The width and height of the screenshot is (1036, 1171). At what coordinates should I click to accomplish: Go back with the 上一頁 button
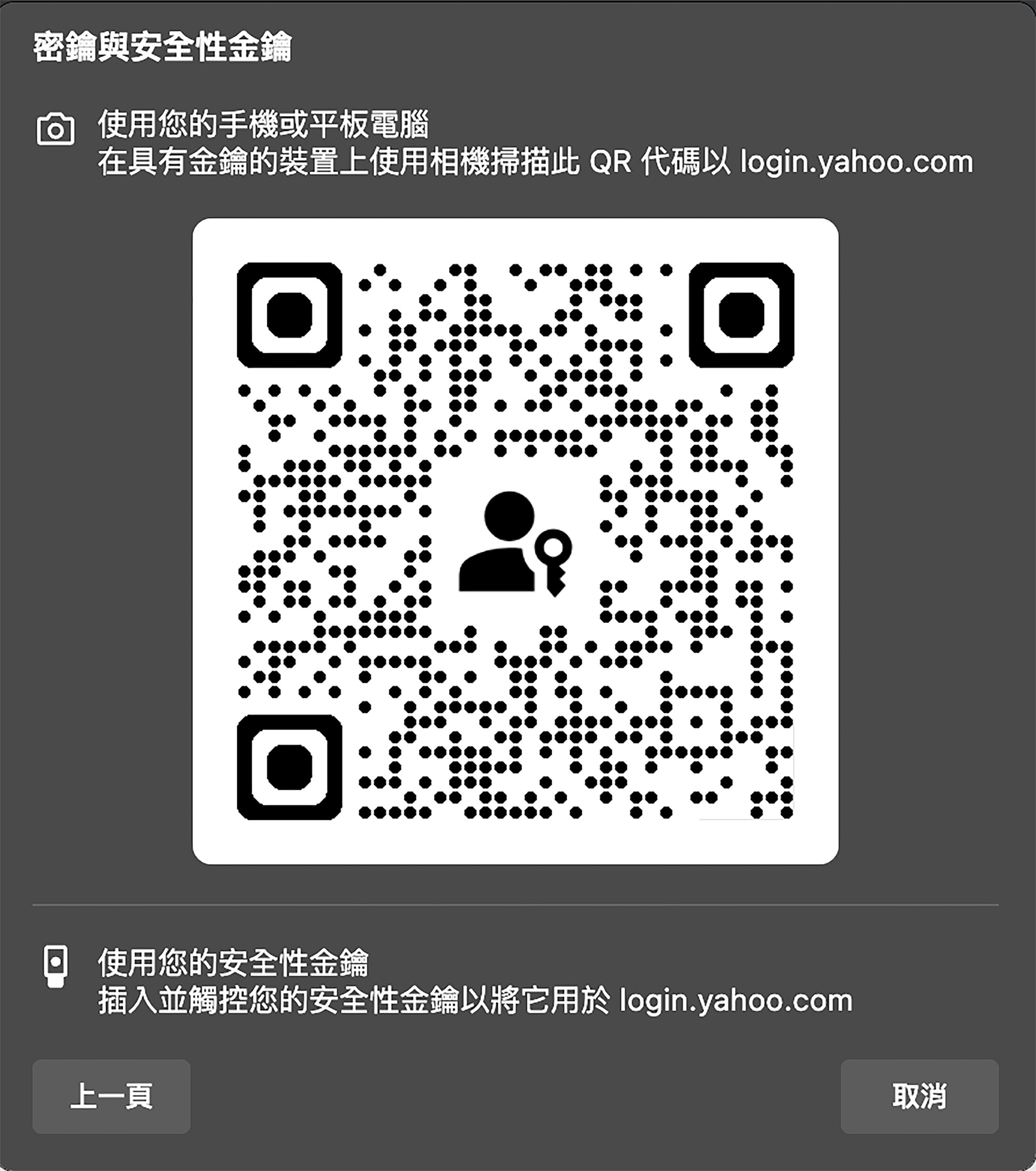111,1096
